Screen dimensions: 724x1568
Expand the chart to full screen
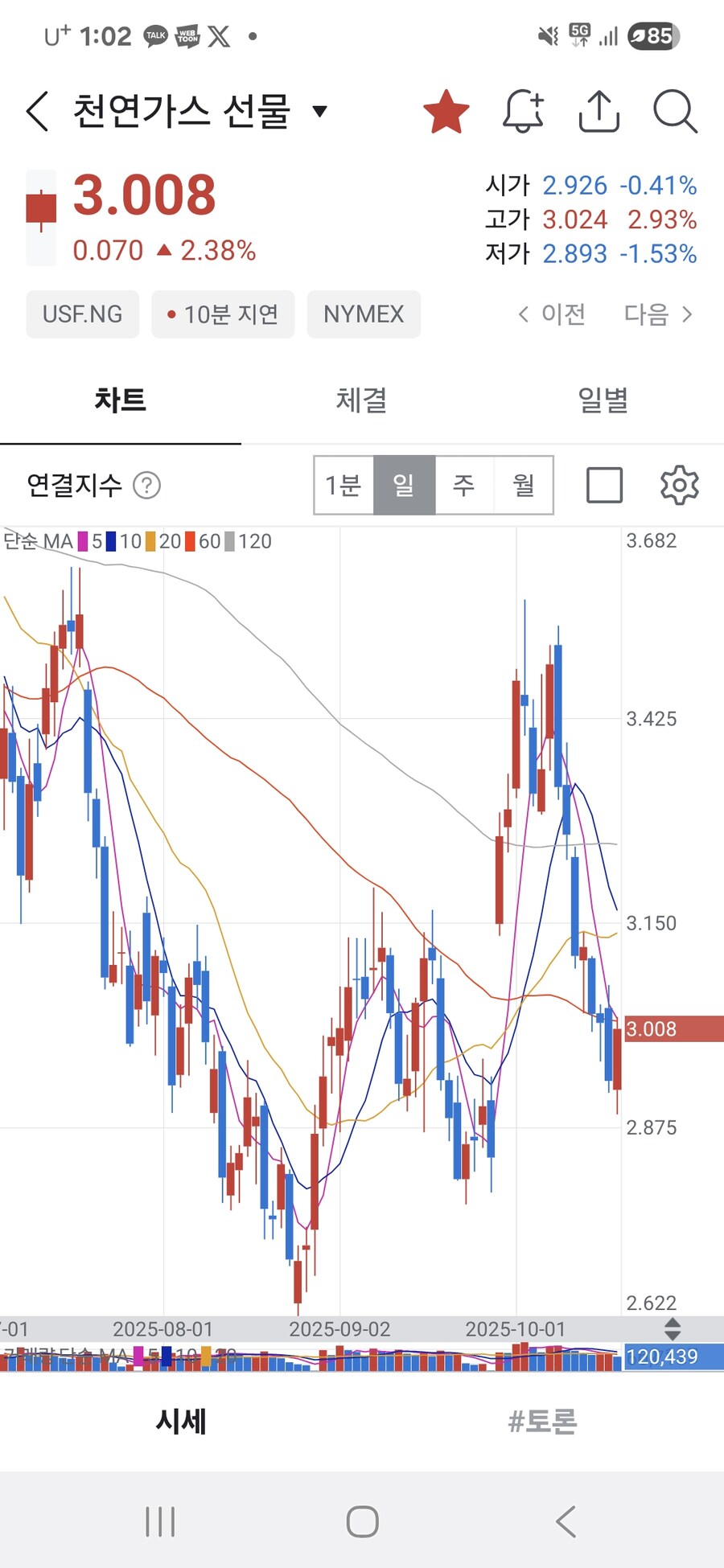(604, 485)
